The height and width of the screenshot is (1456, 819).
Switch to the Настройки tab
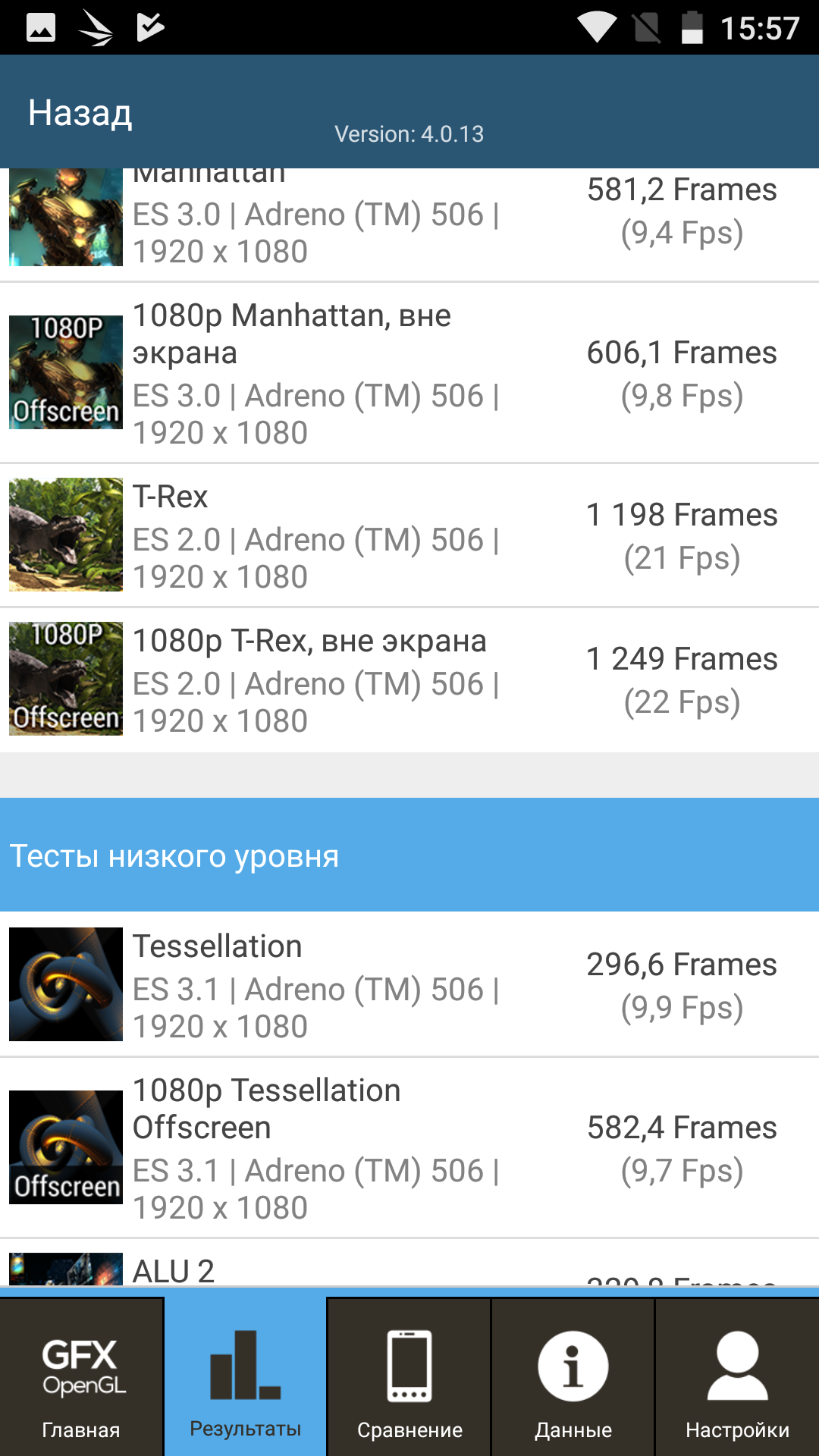coord(737,1376)
